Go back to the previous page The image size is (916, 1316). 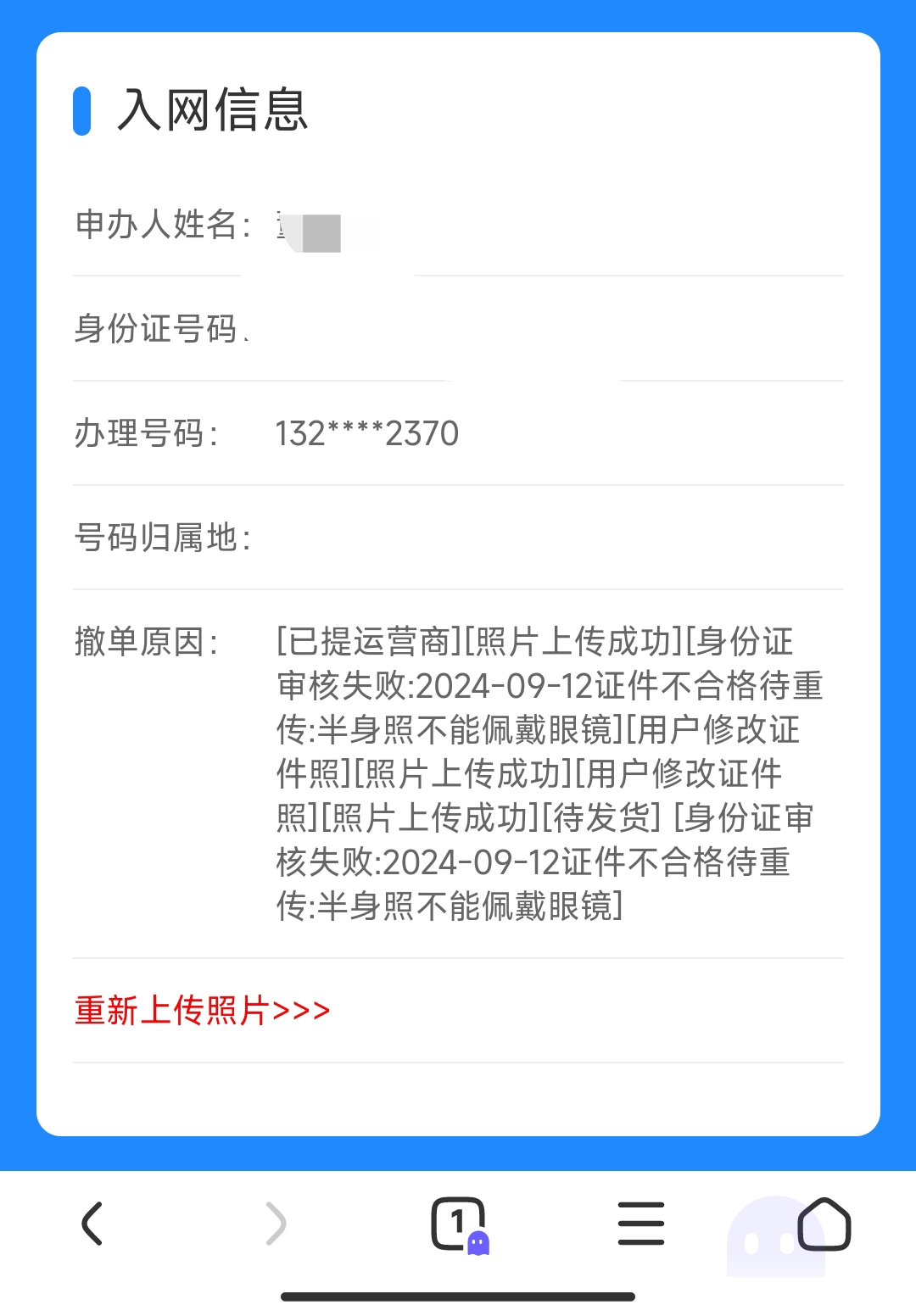point(92,1224)
